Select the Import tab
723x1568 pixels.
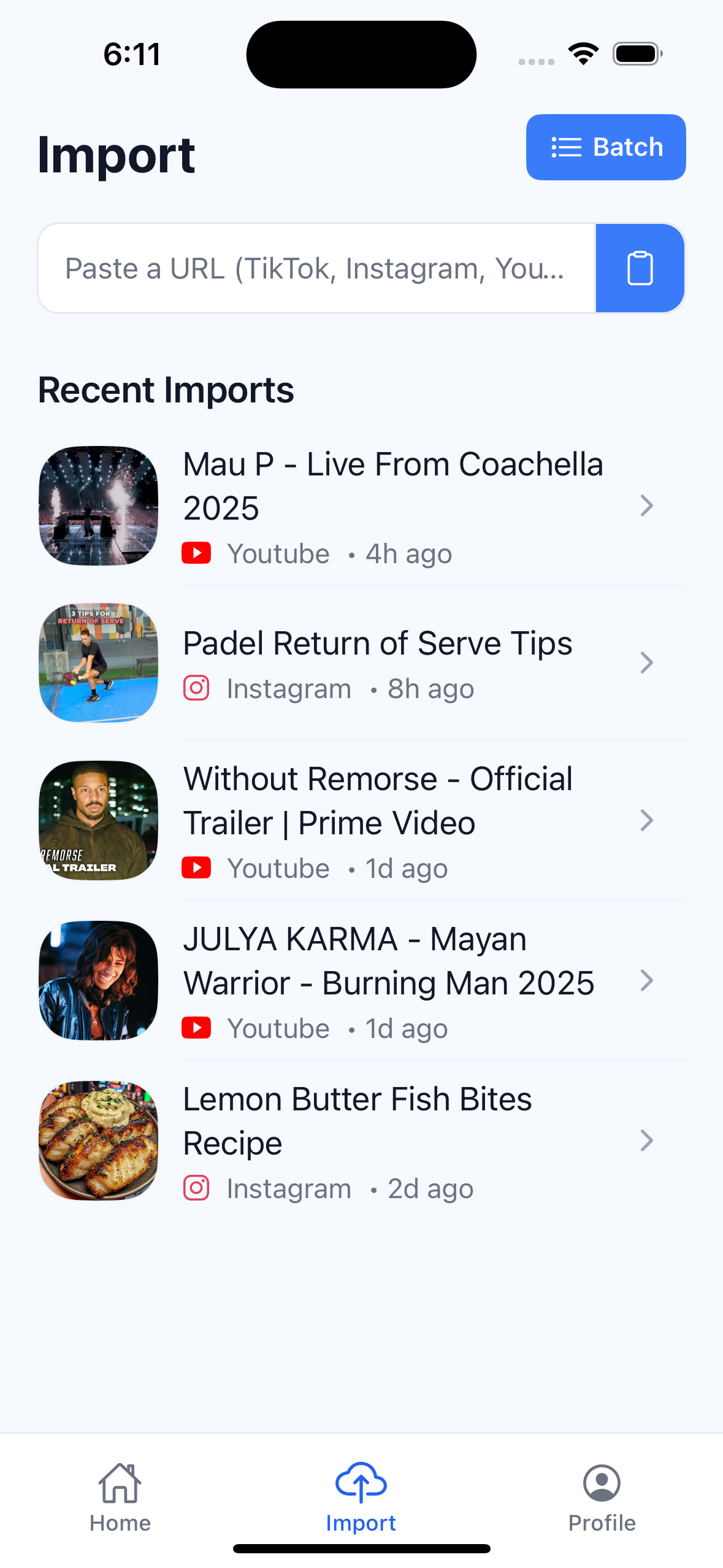coord(361,1497)
